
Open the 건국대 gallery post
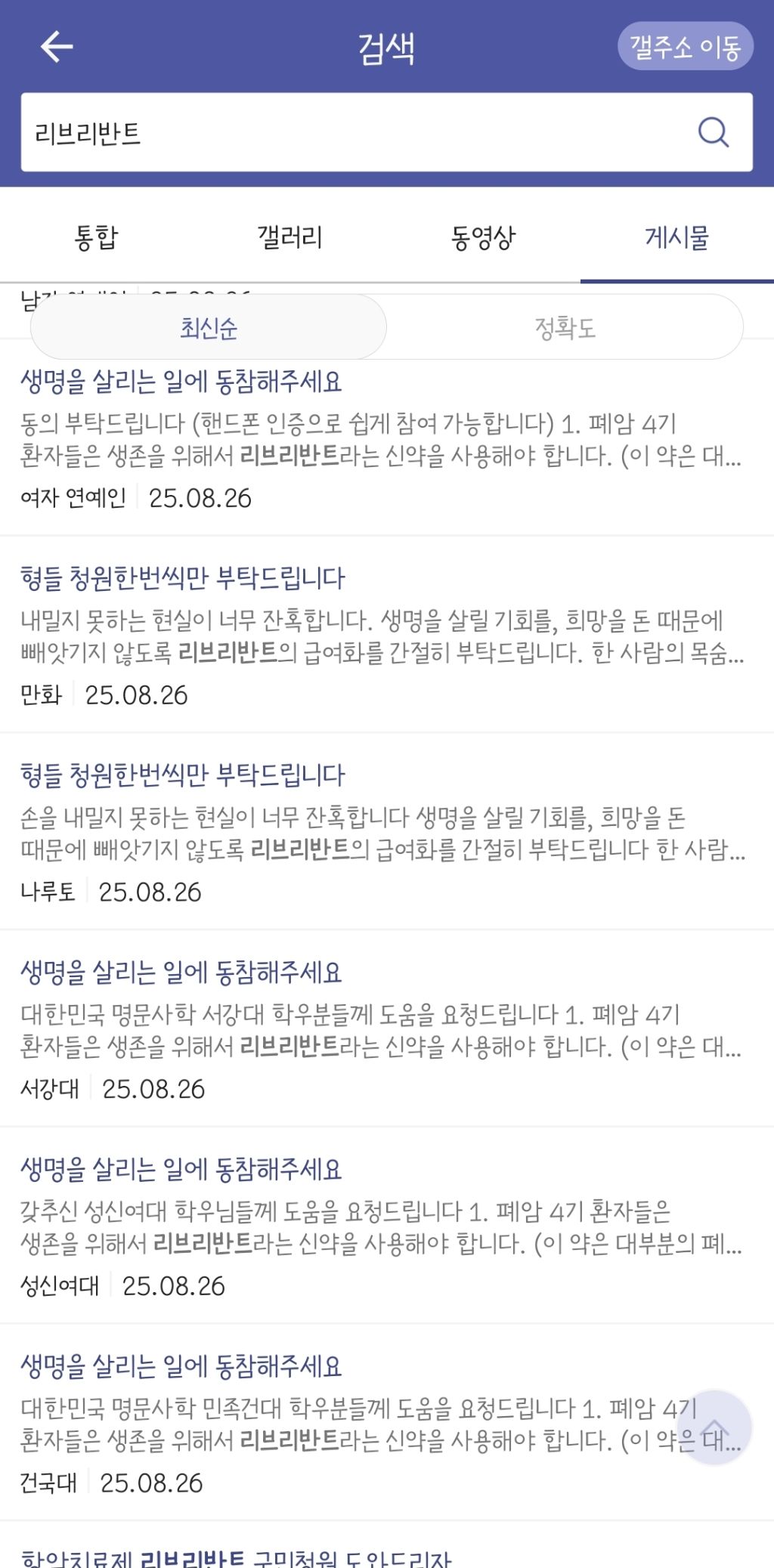point(181,1366)
